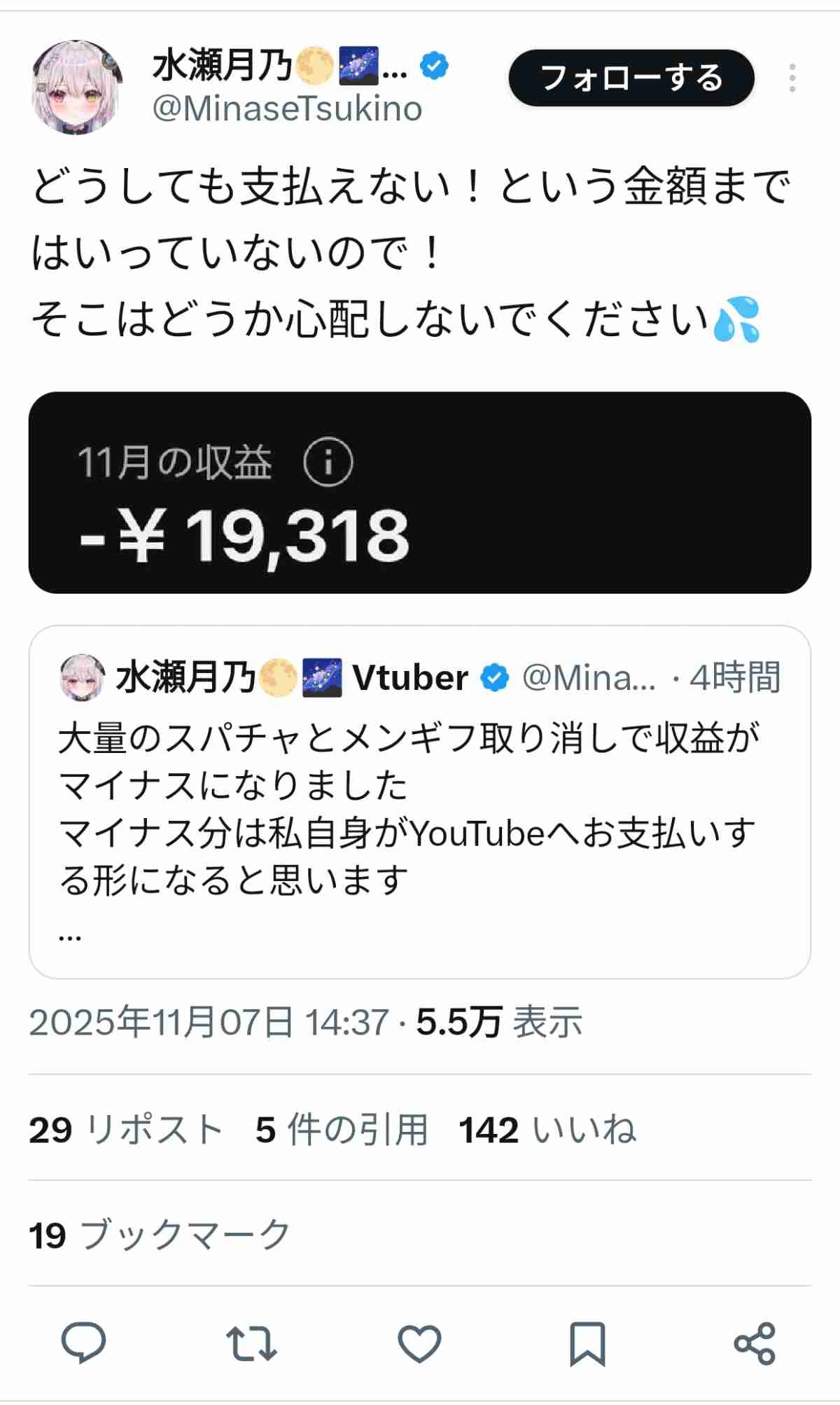Reply using the speech bubble icon

pyautogui.click(x=83, y=1343)
